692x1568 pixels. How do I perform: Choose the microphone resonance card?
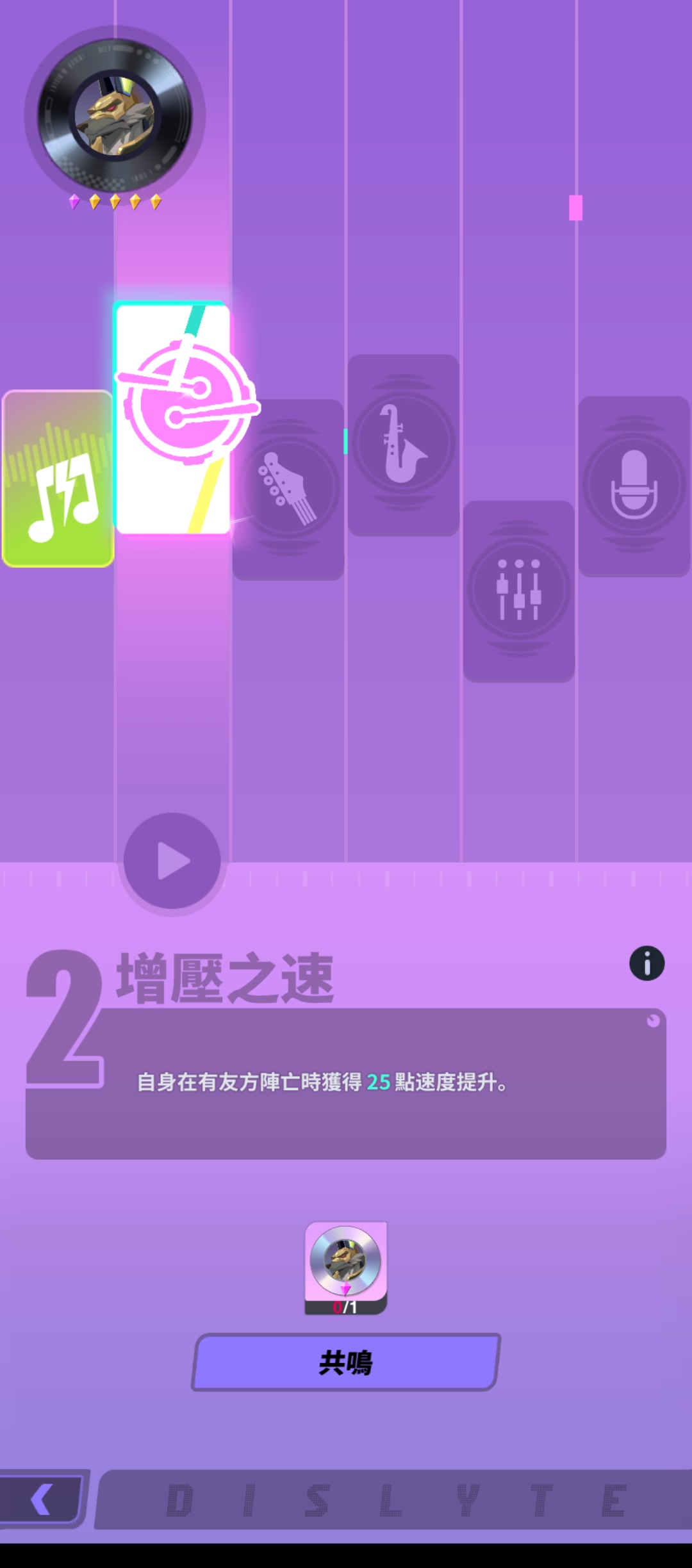point(634,486)
